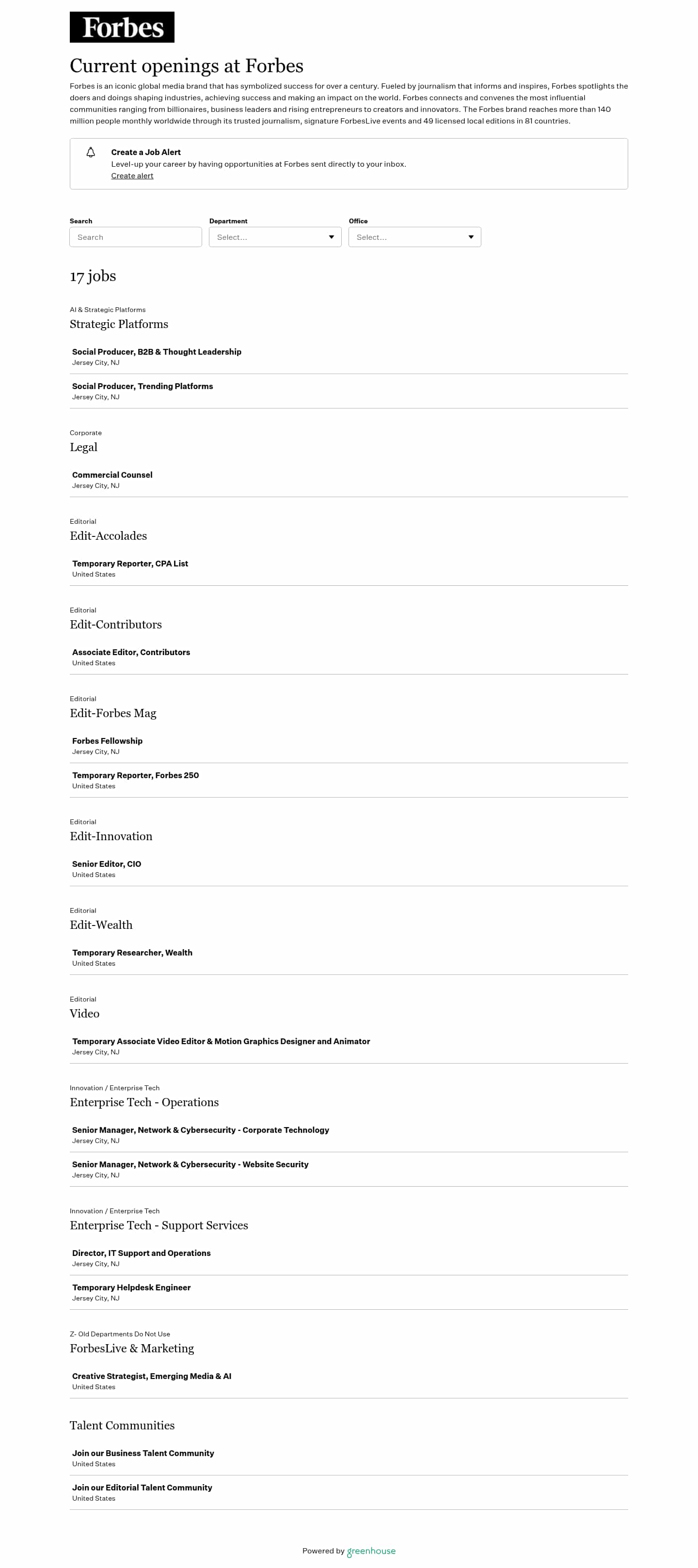
Task: Select Temporary Reporter, Forbes 250 job
Action: [x=135, y=775]
